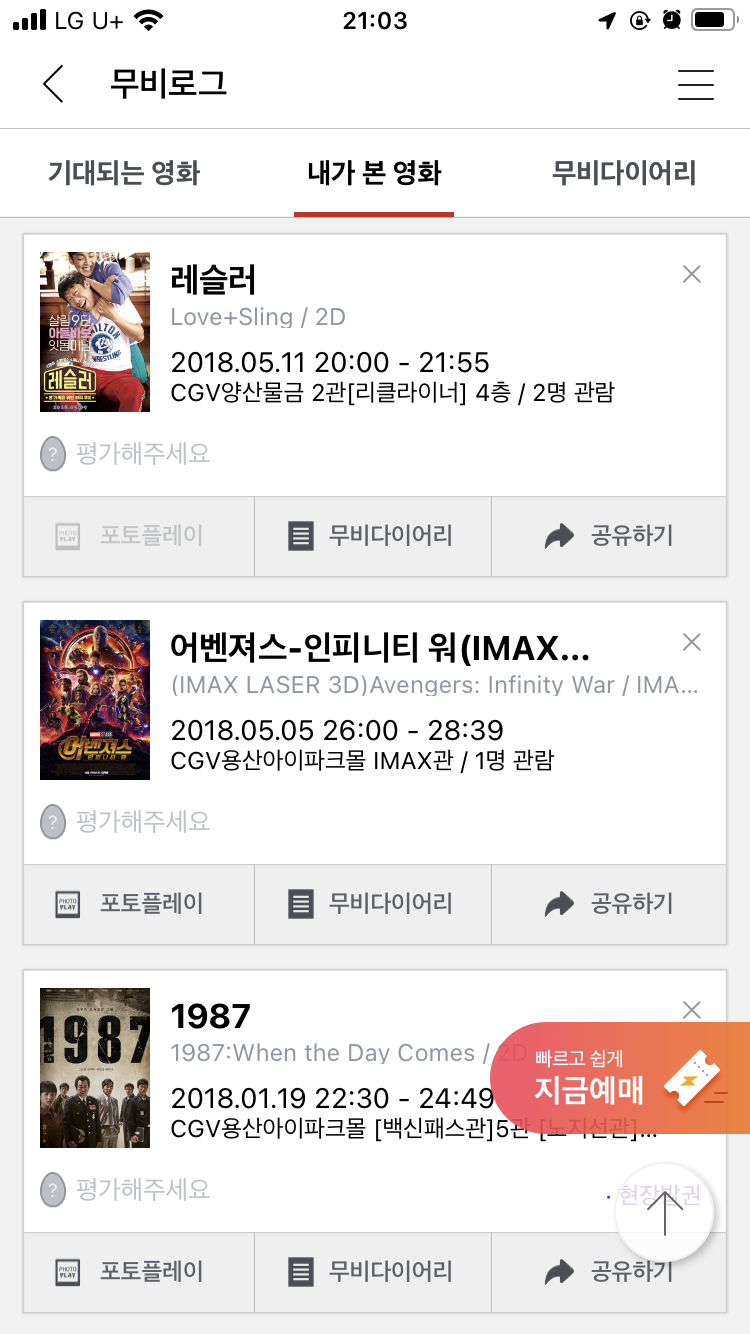This screenshot has width=750, height=1334.
Task: Share the 레슬러 viewing record
Action: (609, 536)
